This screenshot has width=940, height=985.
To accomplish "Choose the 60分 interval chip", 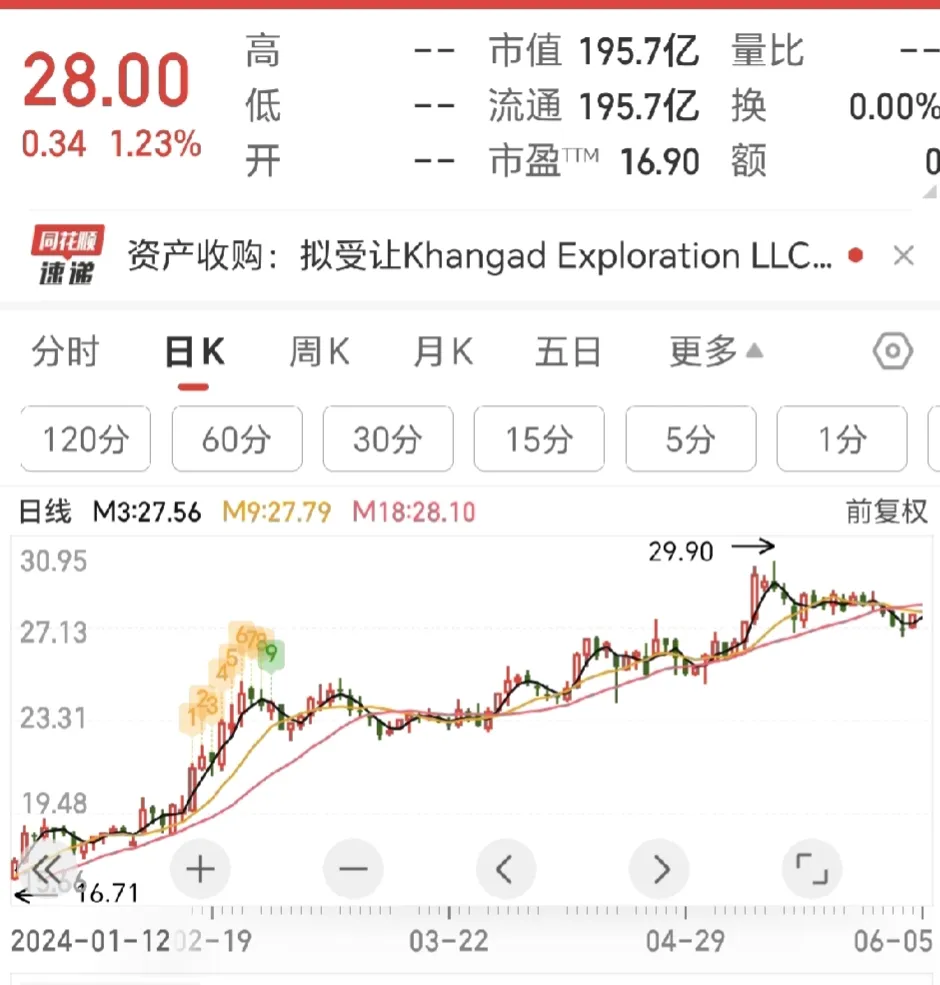I will click(236, 438).
